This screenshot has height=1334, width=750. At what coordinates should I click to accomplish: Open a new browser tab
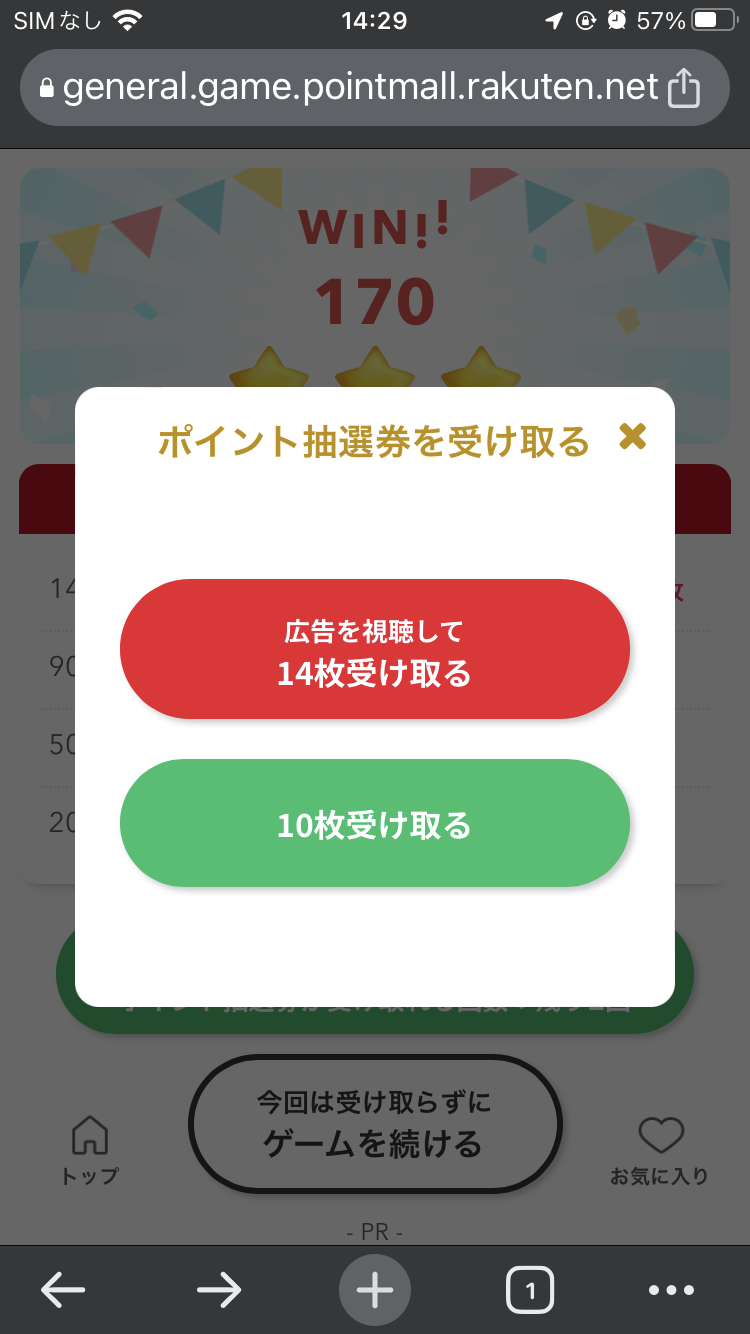point(375,1290)
